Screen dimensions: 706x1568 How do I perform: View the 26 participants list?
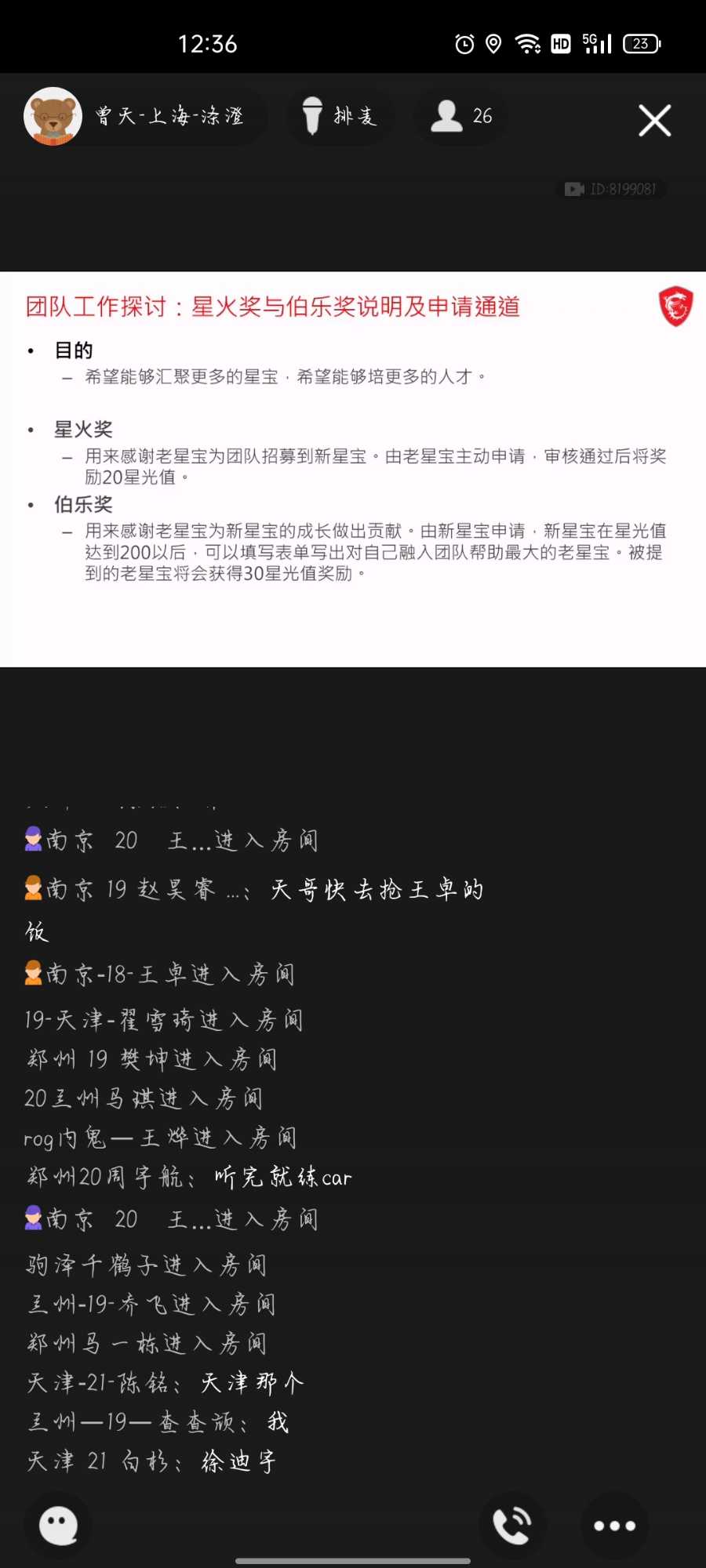pos(461,117)
